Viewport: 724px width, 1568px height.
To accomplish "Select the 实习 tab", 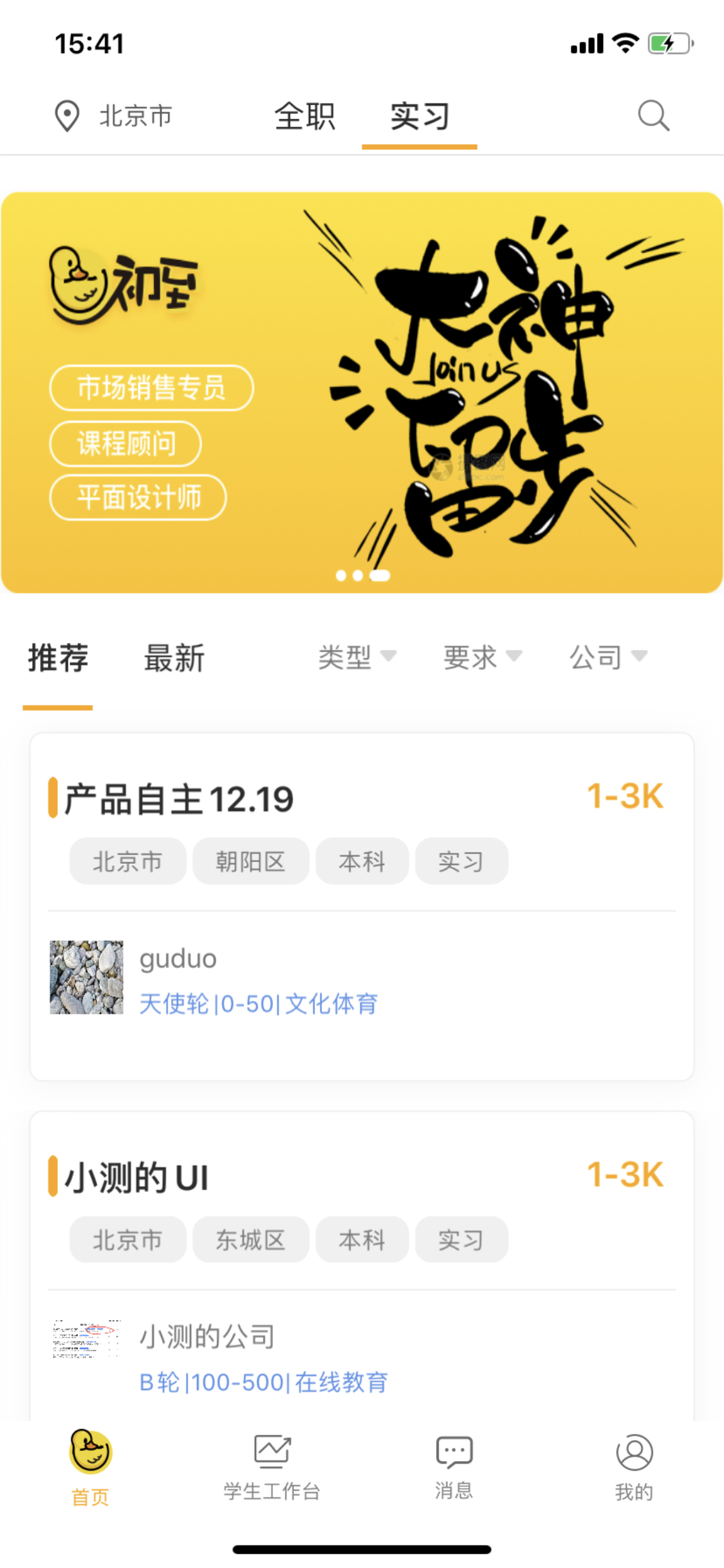I will click(420, 117).
